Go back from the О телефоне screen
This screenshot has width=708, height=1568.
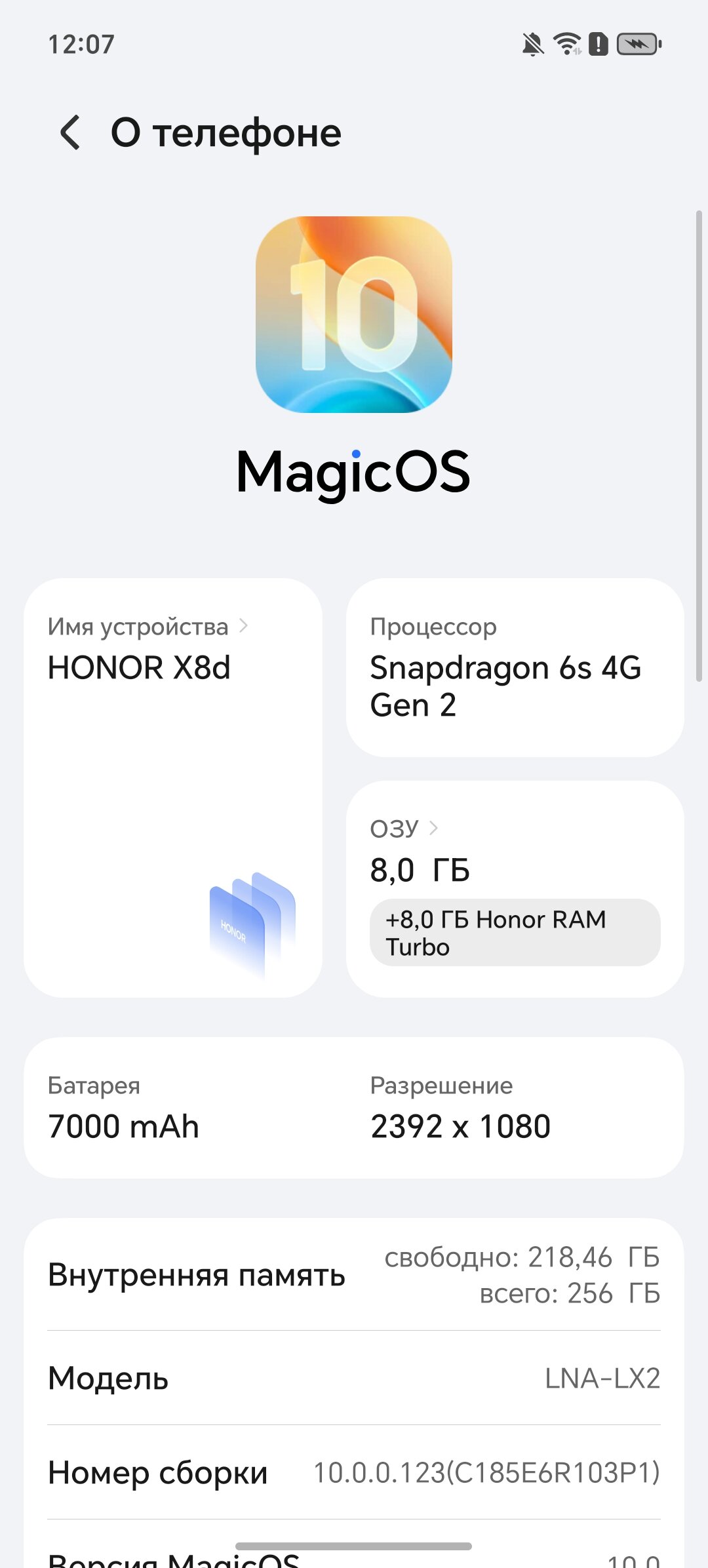[71, 132]
